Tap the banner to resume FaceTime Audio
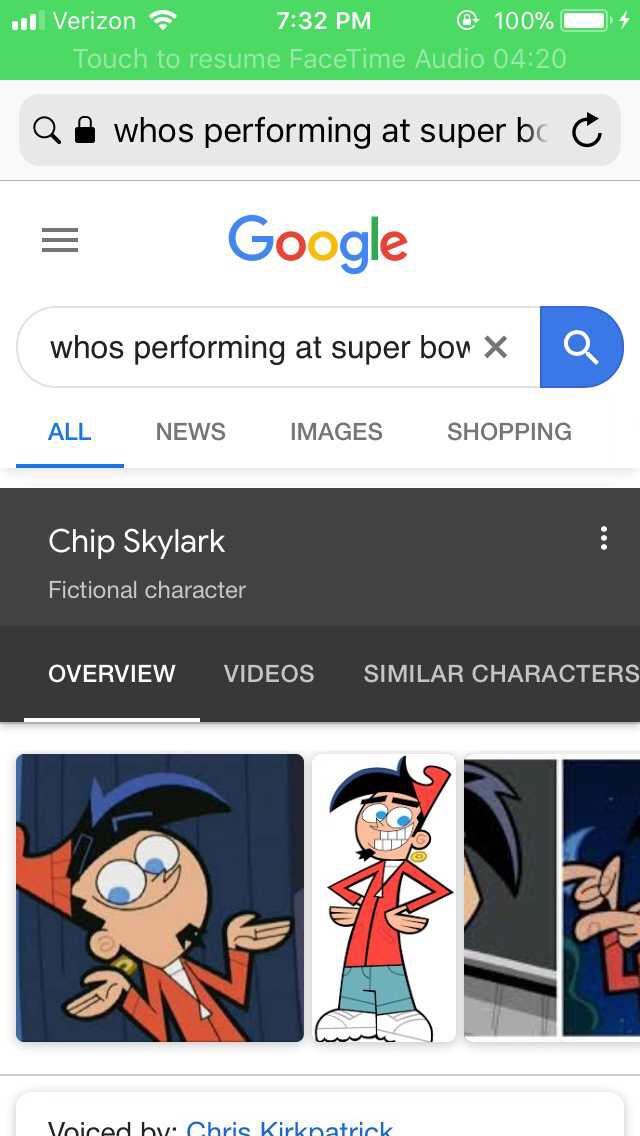Image resolution: width=640 pixels, height=1136 pixels. pyautogui.click(x=320, y=58)
